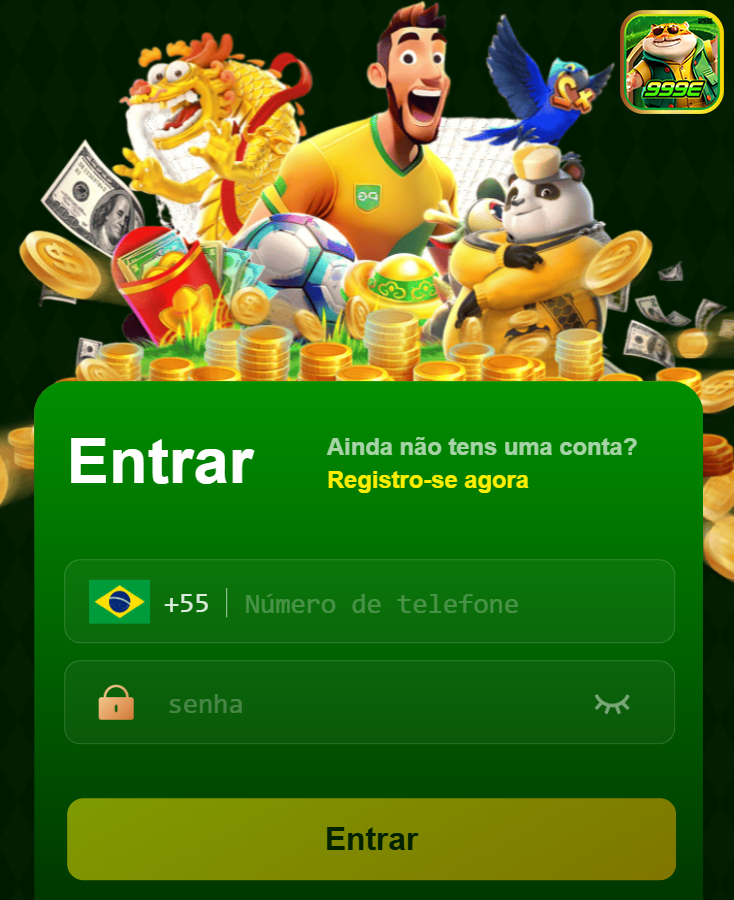734x900 pixels.
Task: Click the gradient Entrar button bar
Action: [370, 839]
